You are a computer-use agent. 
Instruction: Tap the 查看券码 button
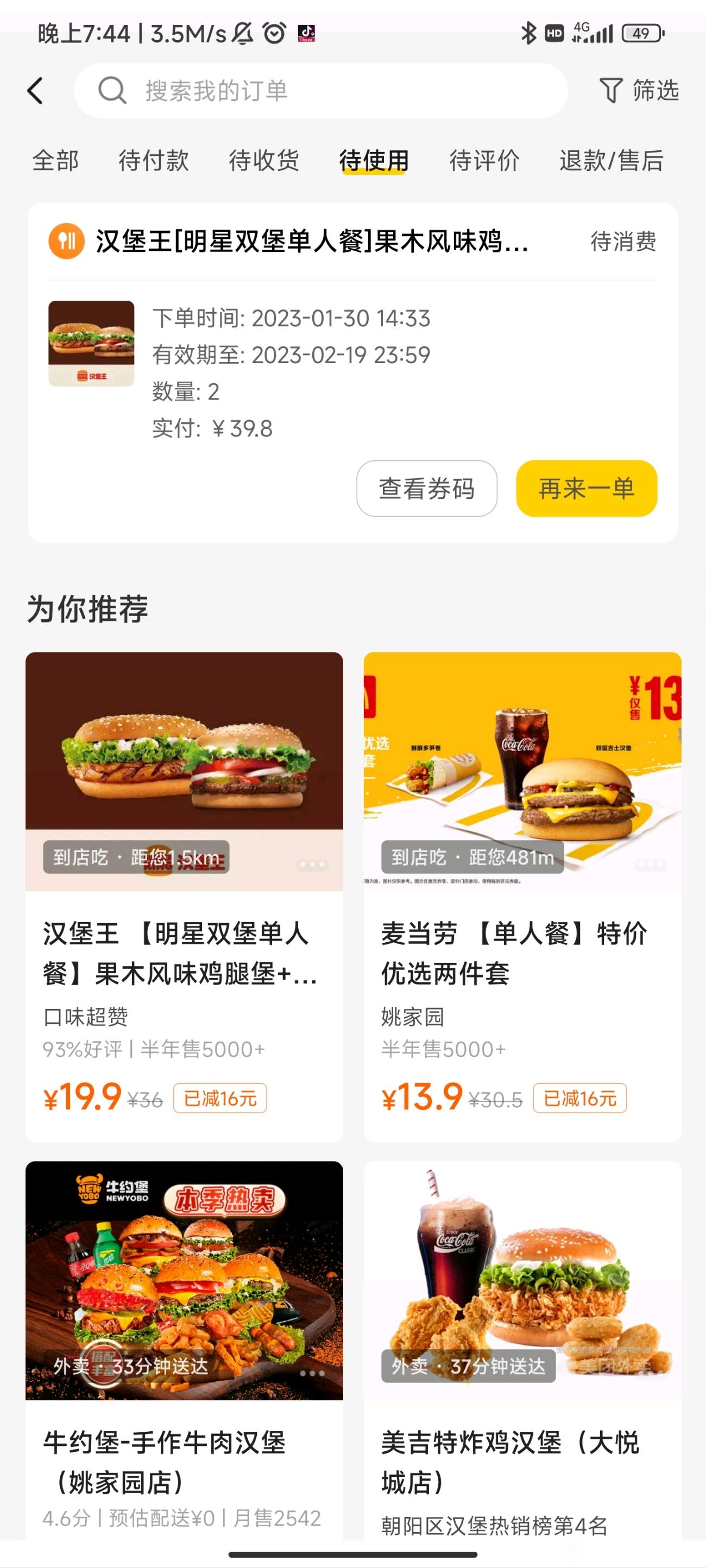(426, 488)
